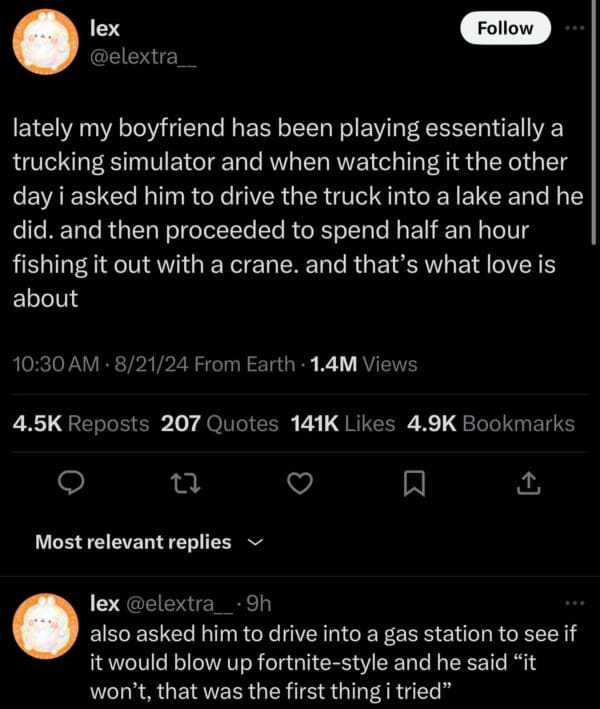See the 141K Likes list
The width and height of the screenshot is (600, 709).
342,423
